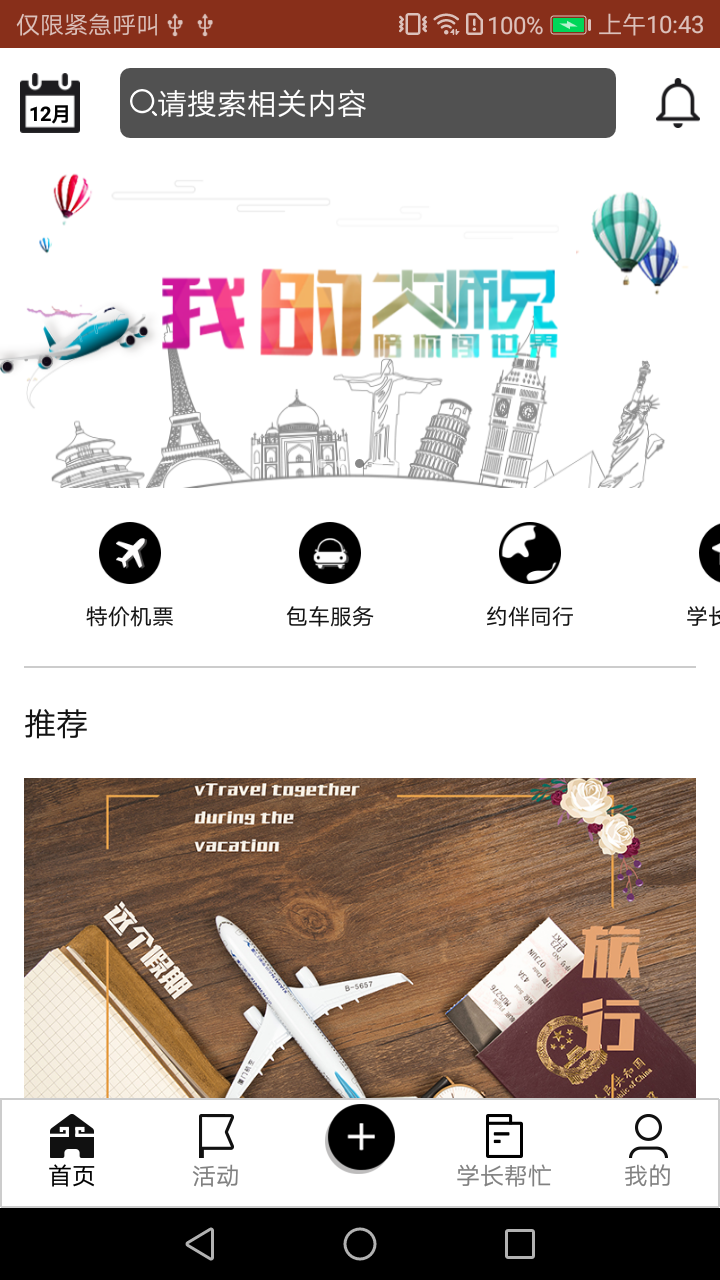Viewport: 720px width, 1280px height.
Task: Open the notifications bell
Action: click(677, 103)
